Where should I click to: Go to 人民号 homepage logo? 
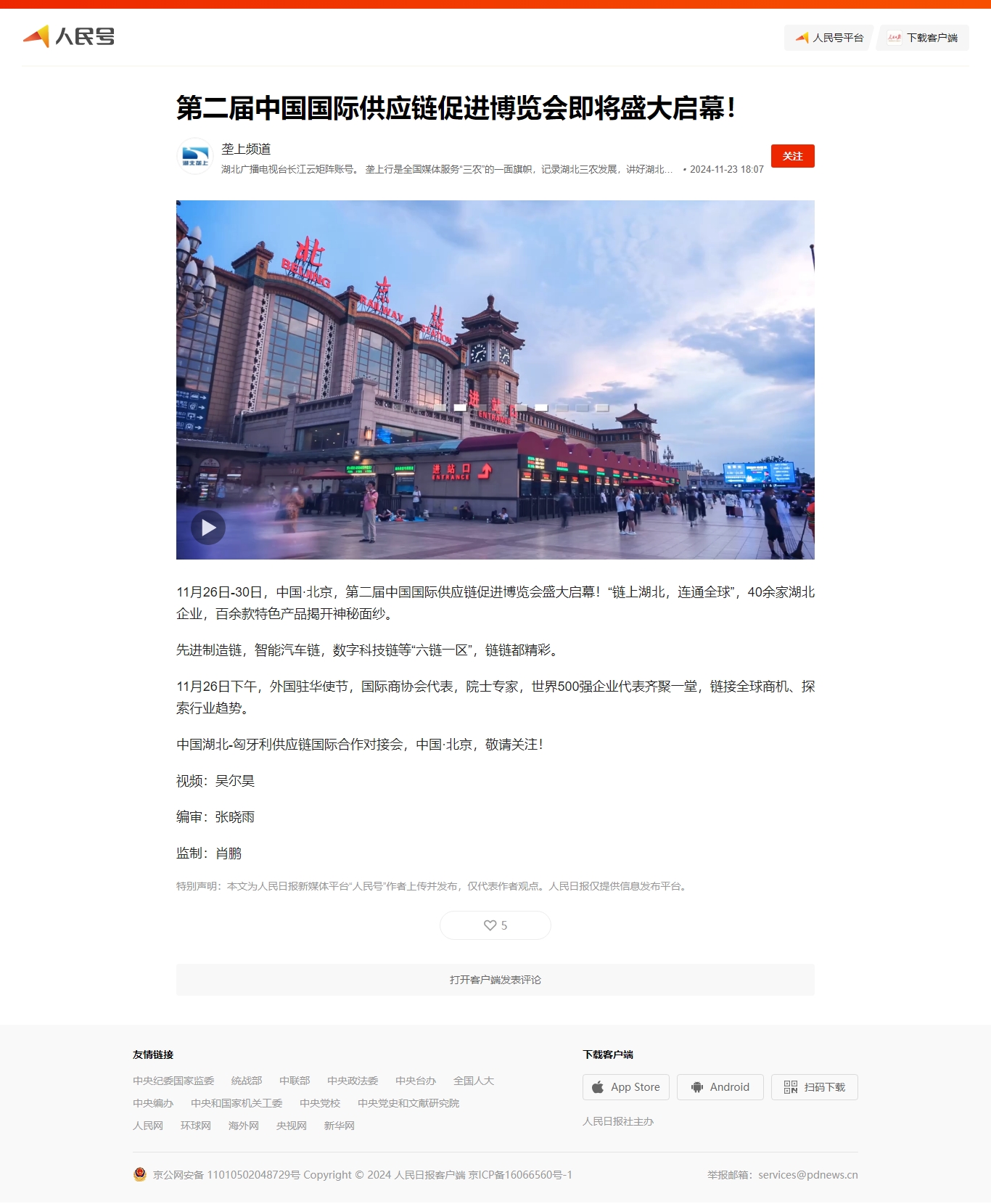tap(69, 36)
